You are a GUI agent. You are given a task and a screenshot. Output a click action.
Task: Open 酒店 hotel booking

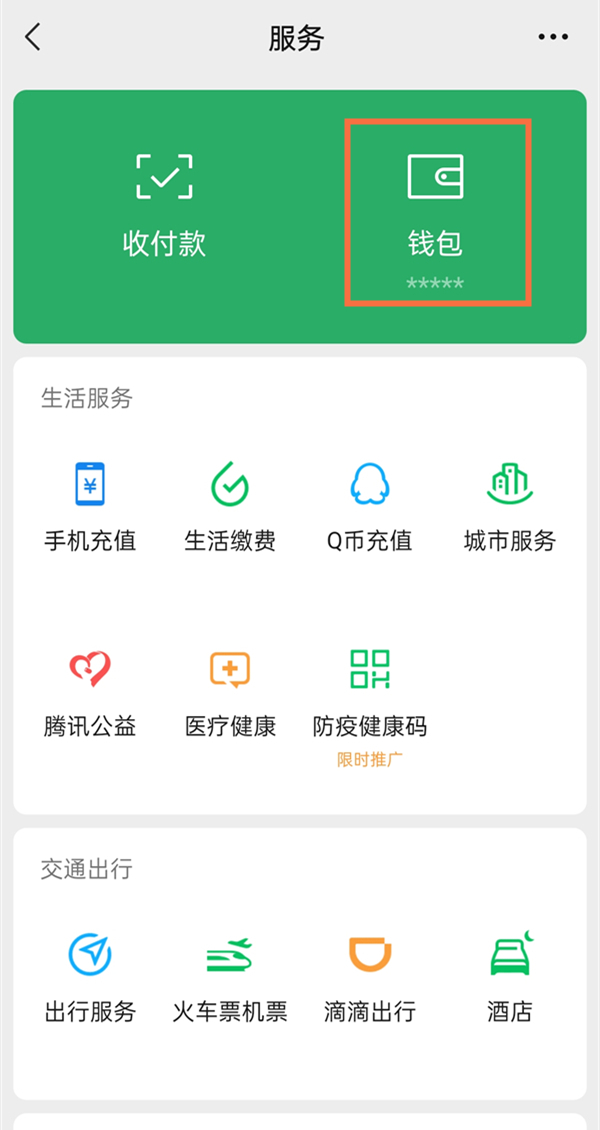(509, 977)
